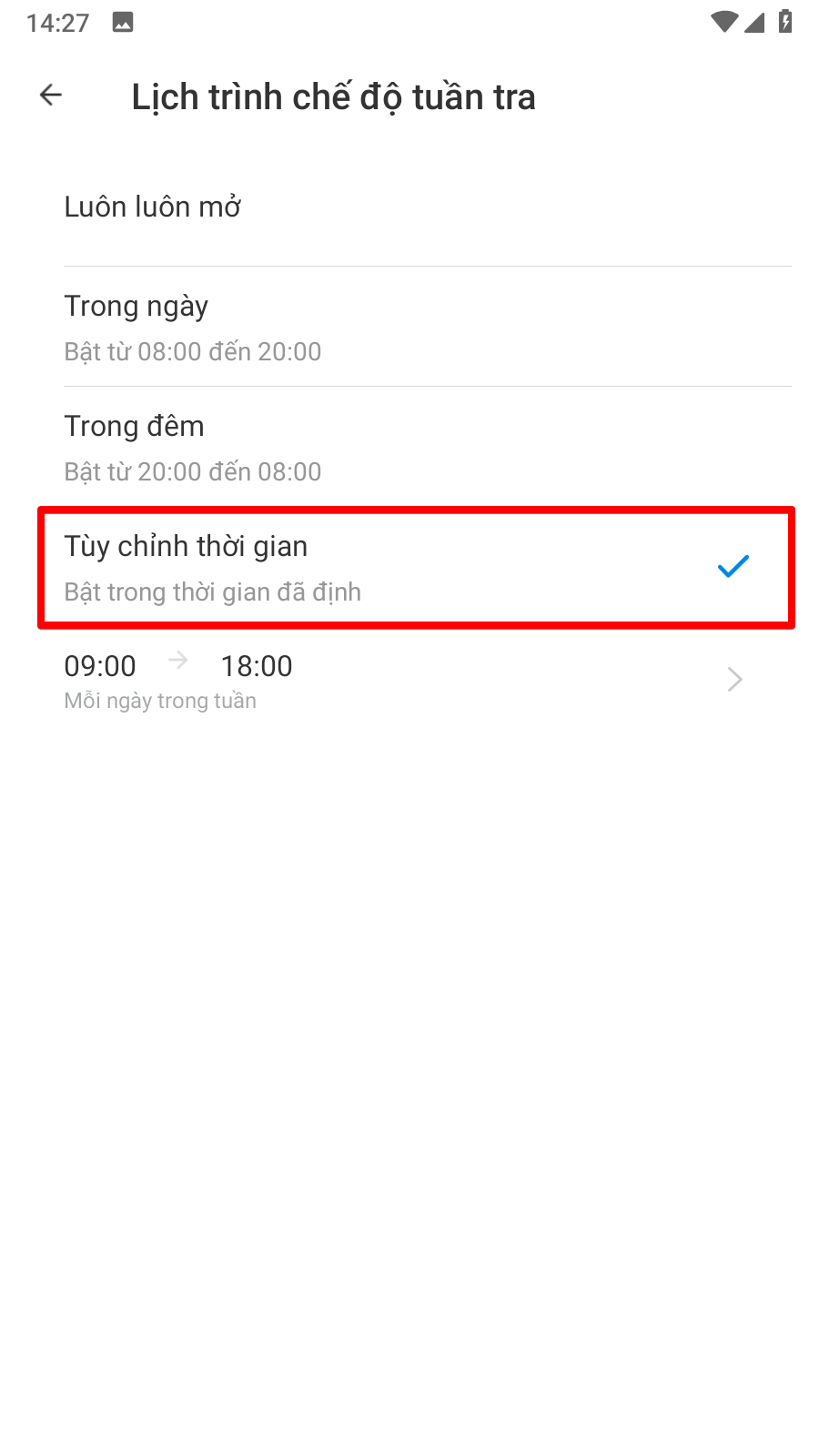Go back from patrol mode schedule
Viewport: 819px width, 1456px height.
[x=51, y=95]
